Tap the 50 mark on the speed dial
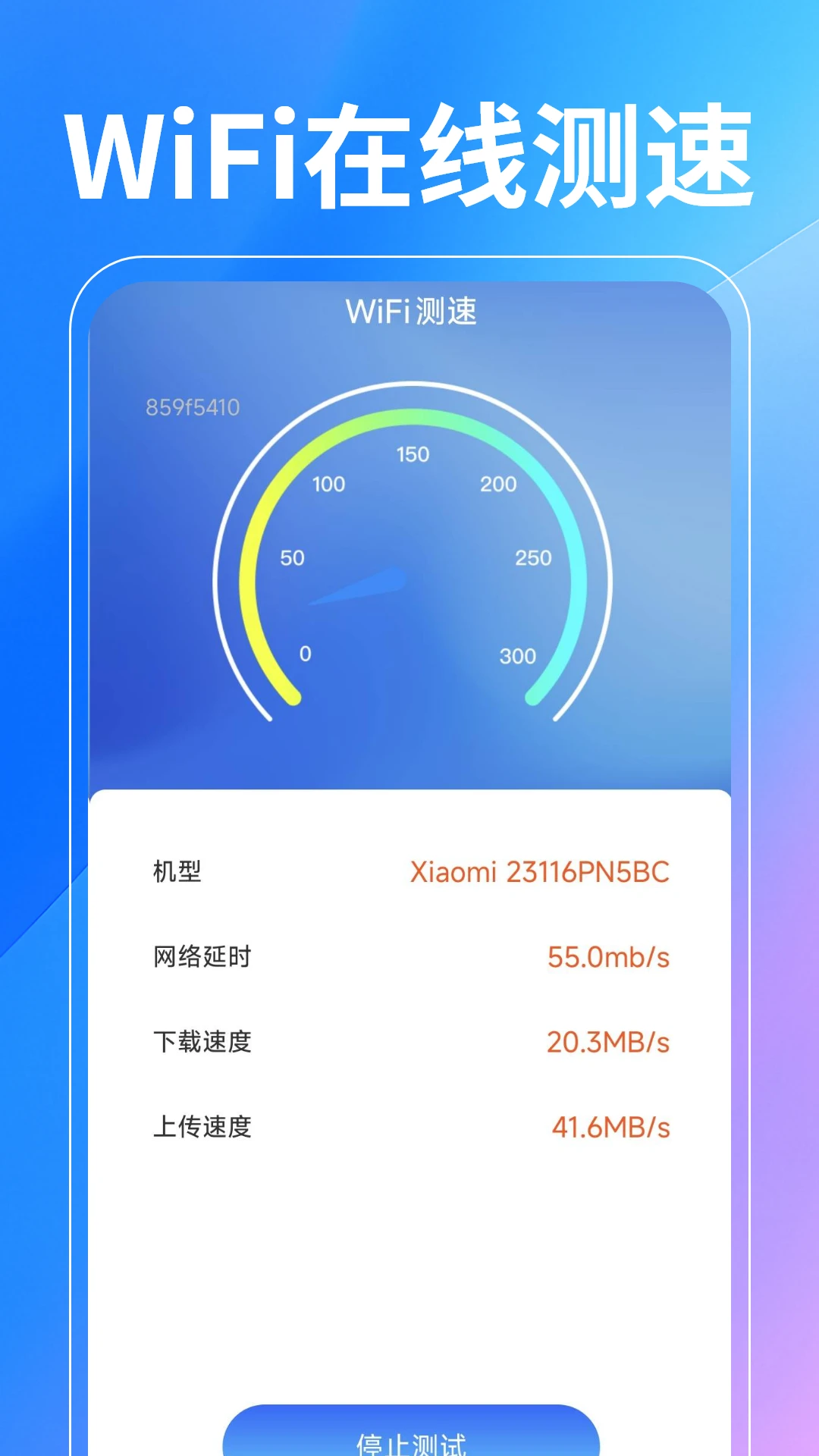This screenshot has width=819, height=1456. 294,557
